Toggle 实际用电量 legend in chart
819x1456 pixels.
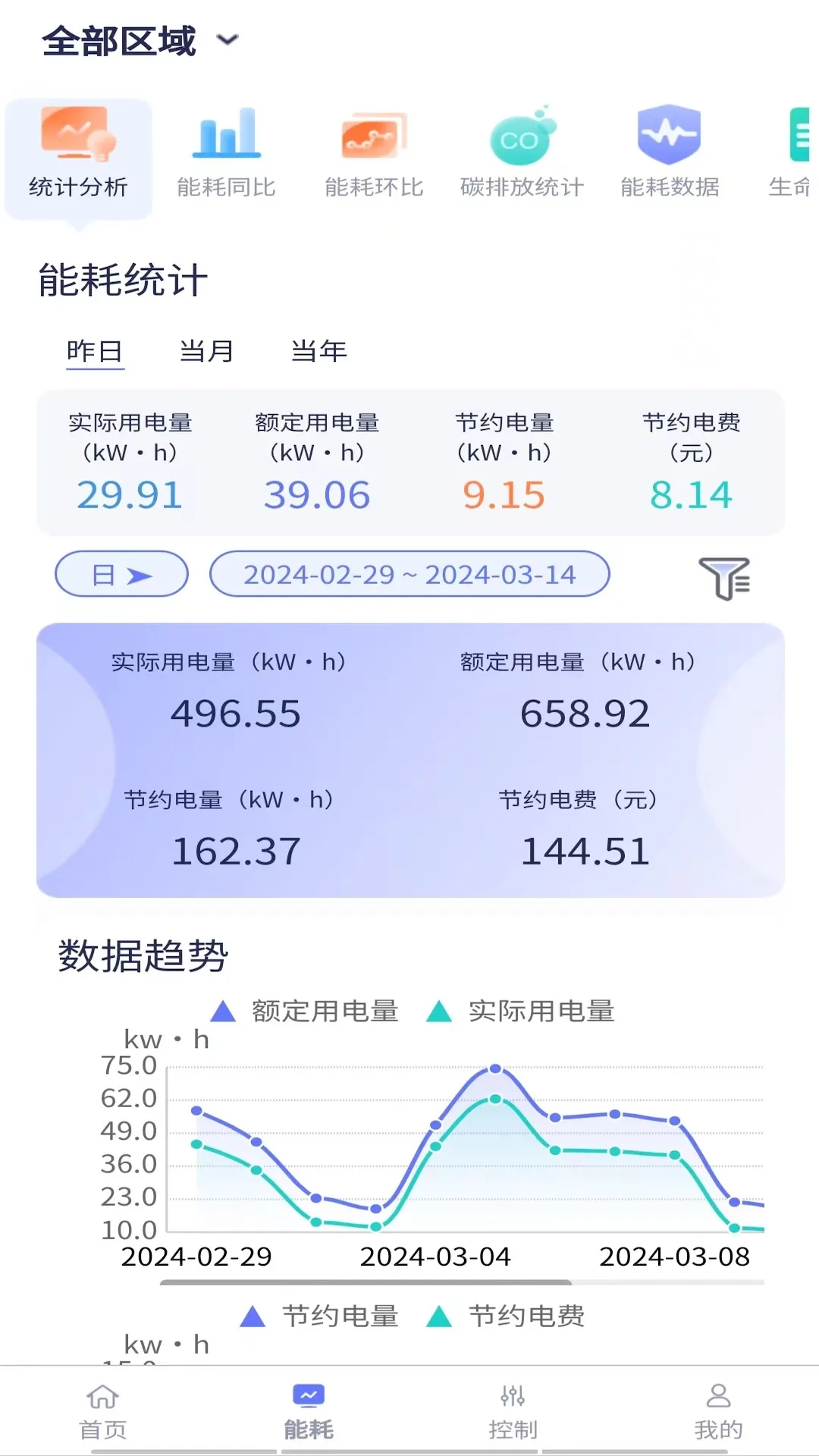pos(520,1011)
